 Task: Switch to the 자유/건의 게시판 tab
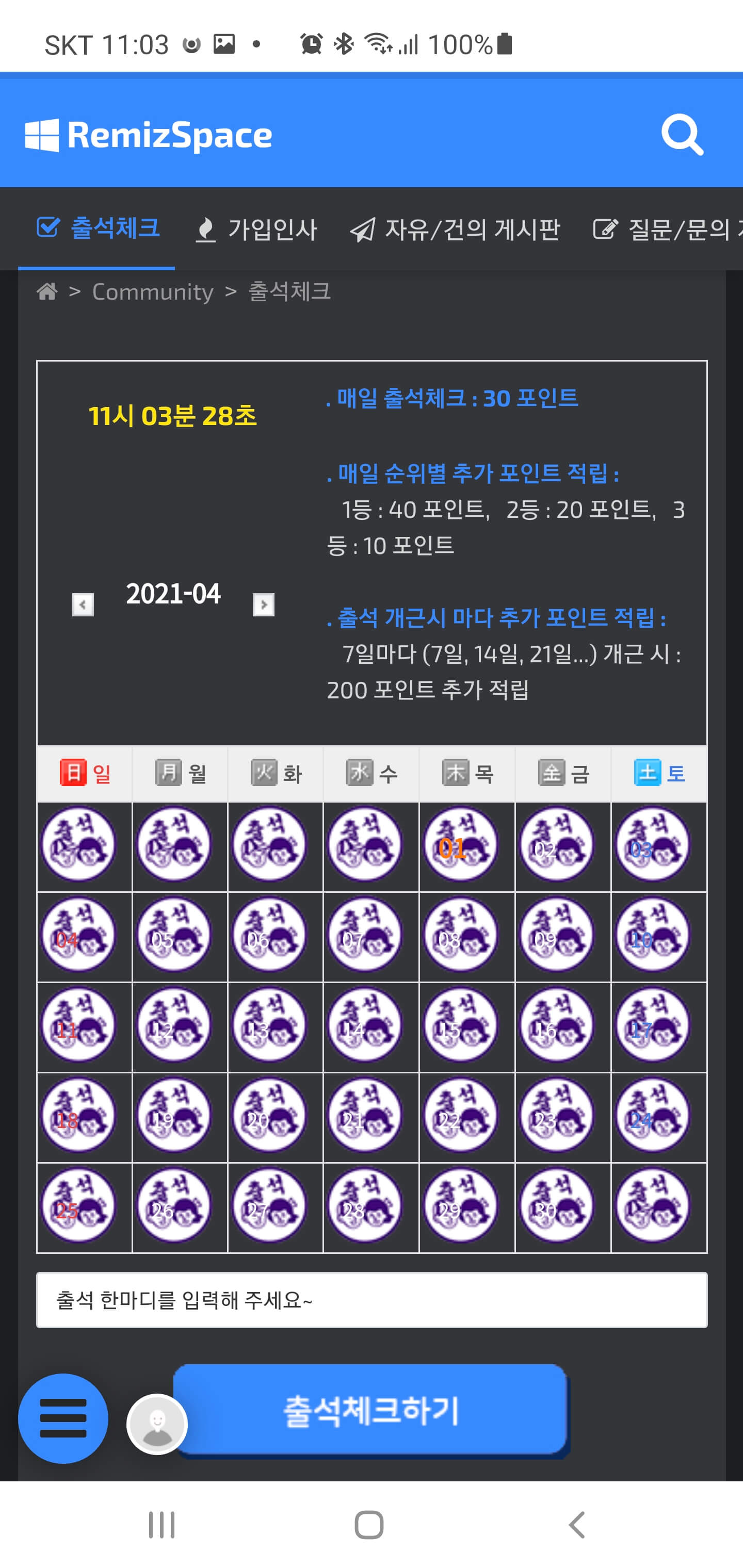455,230
